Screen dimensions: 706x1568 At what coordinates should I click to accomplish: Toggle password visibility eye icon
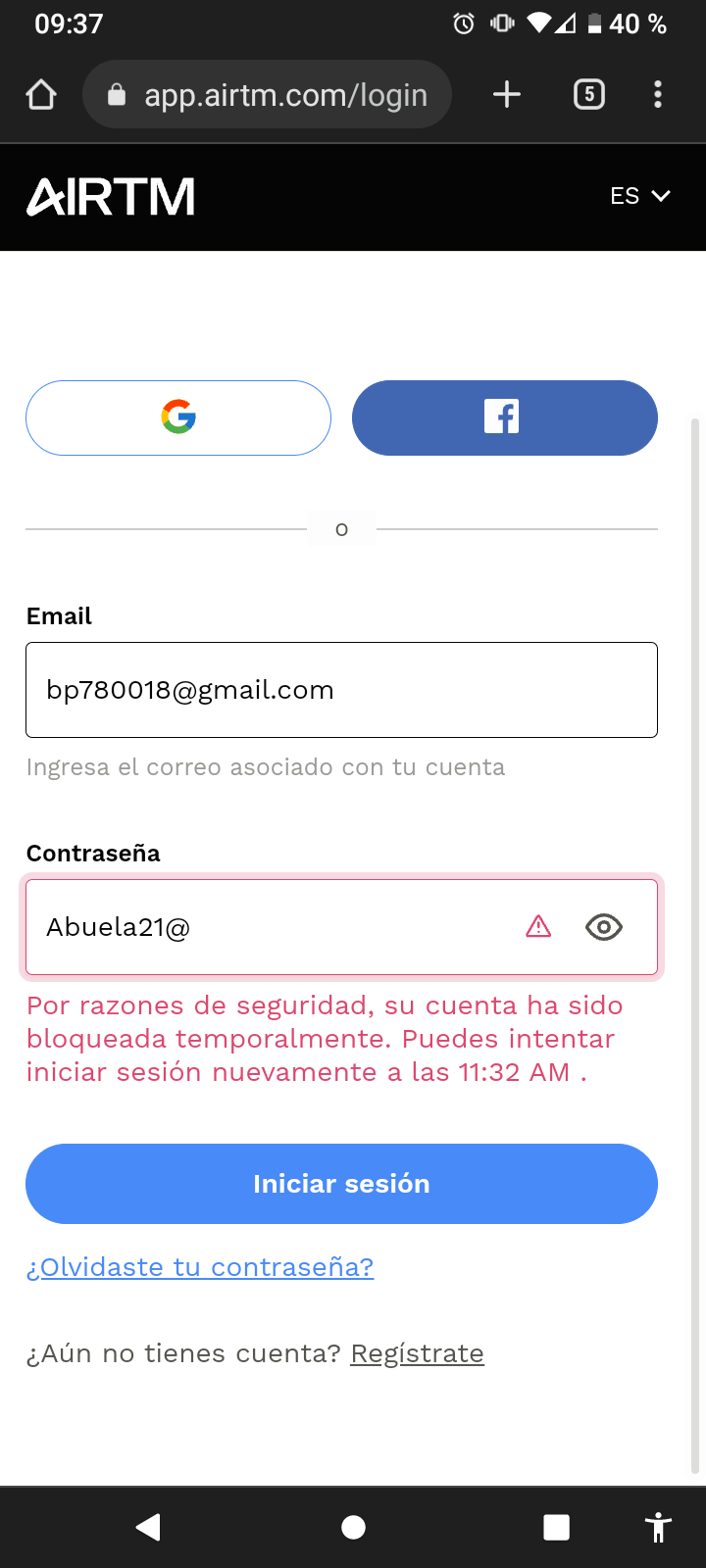tap(604, 927)
